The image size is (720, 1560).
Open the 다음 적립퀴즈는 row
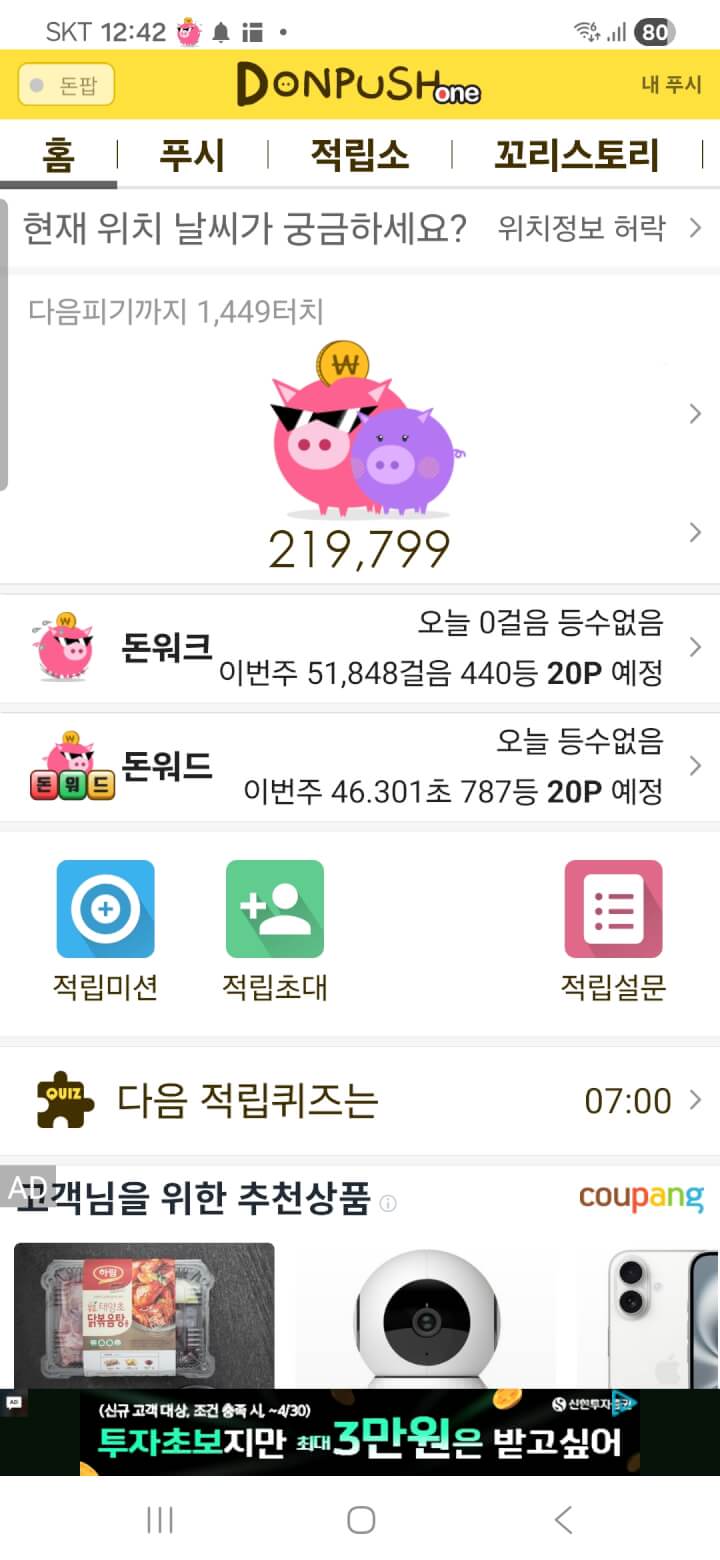(x=360, y=1101)
